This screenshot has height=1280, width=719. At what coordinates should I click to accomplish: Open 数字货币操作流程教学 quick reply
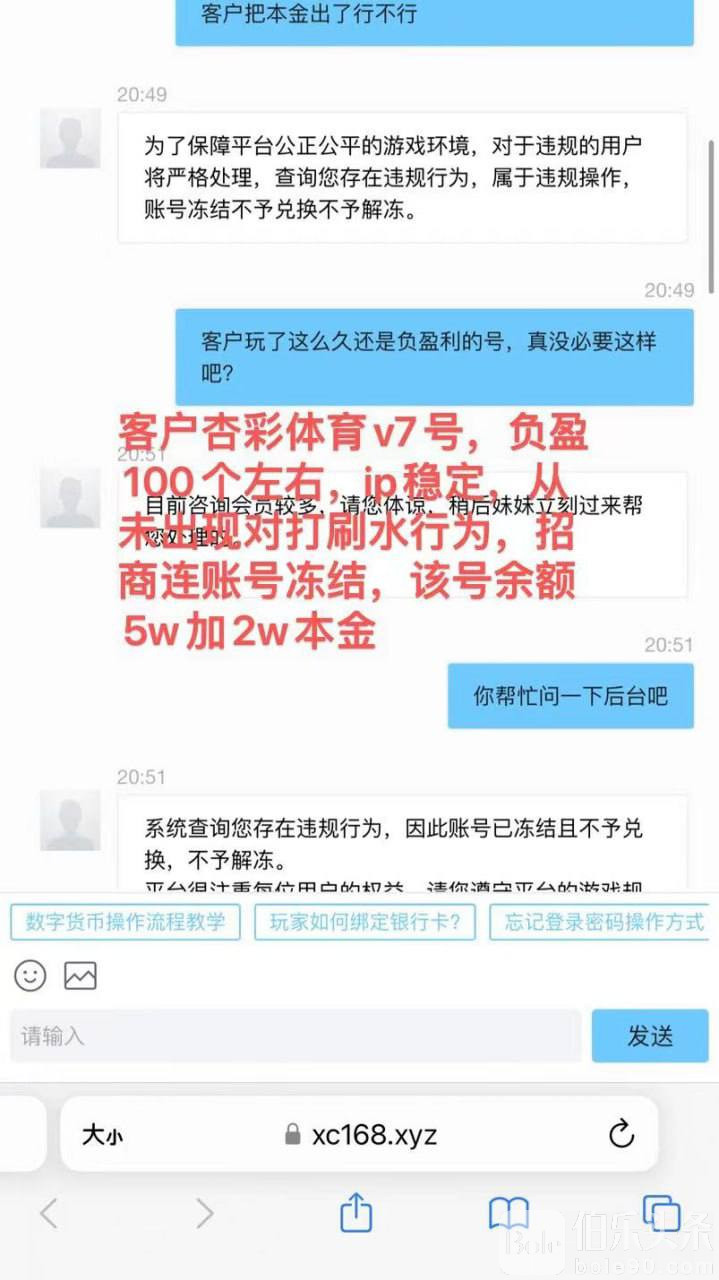[x=125, y=921]
